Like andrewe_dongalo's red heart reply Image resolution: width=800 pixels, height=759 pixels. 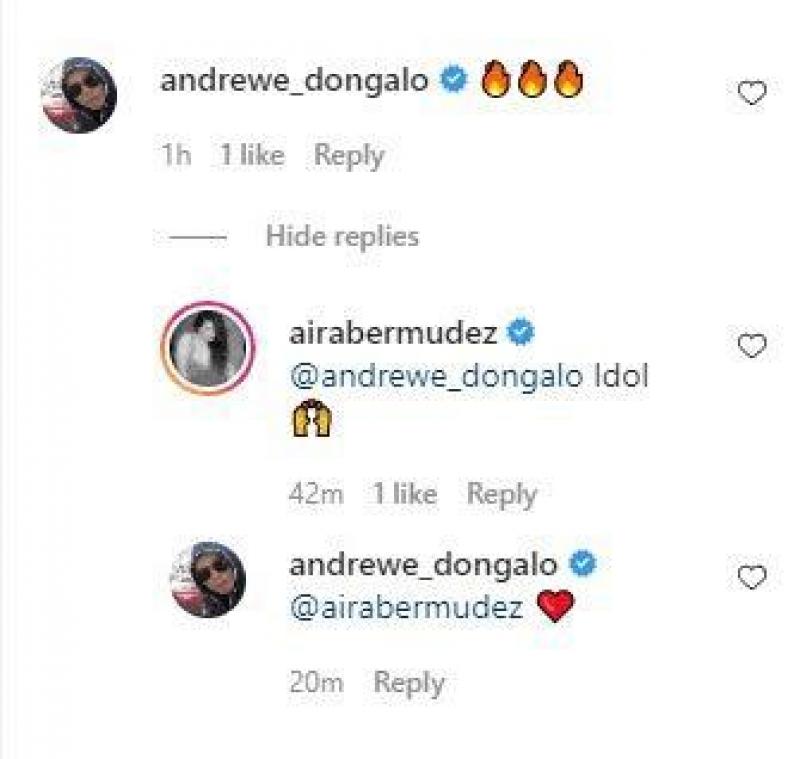751,578
